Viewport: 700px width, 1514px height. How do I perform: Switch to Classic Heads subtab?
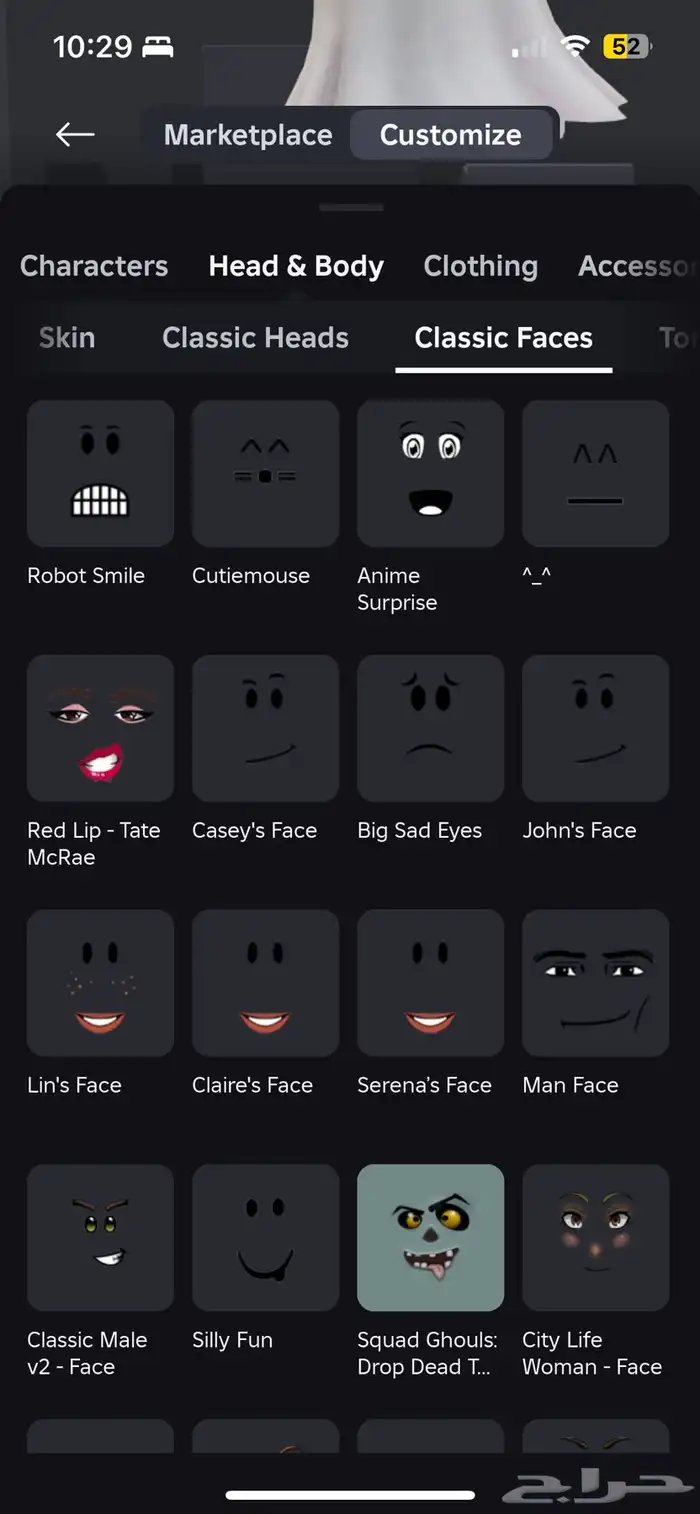[x=256, y=338]
